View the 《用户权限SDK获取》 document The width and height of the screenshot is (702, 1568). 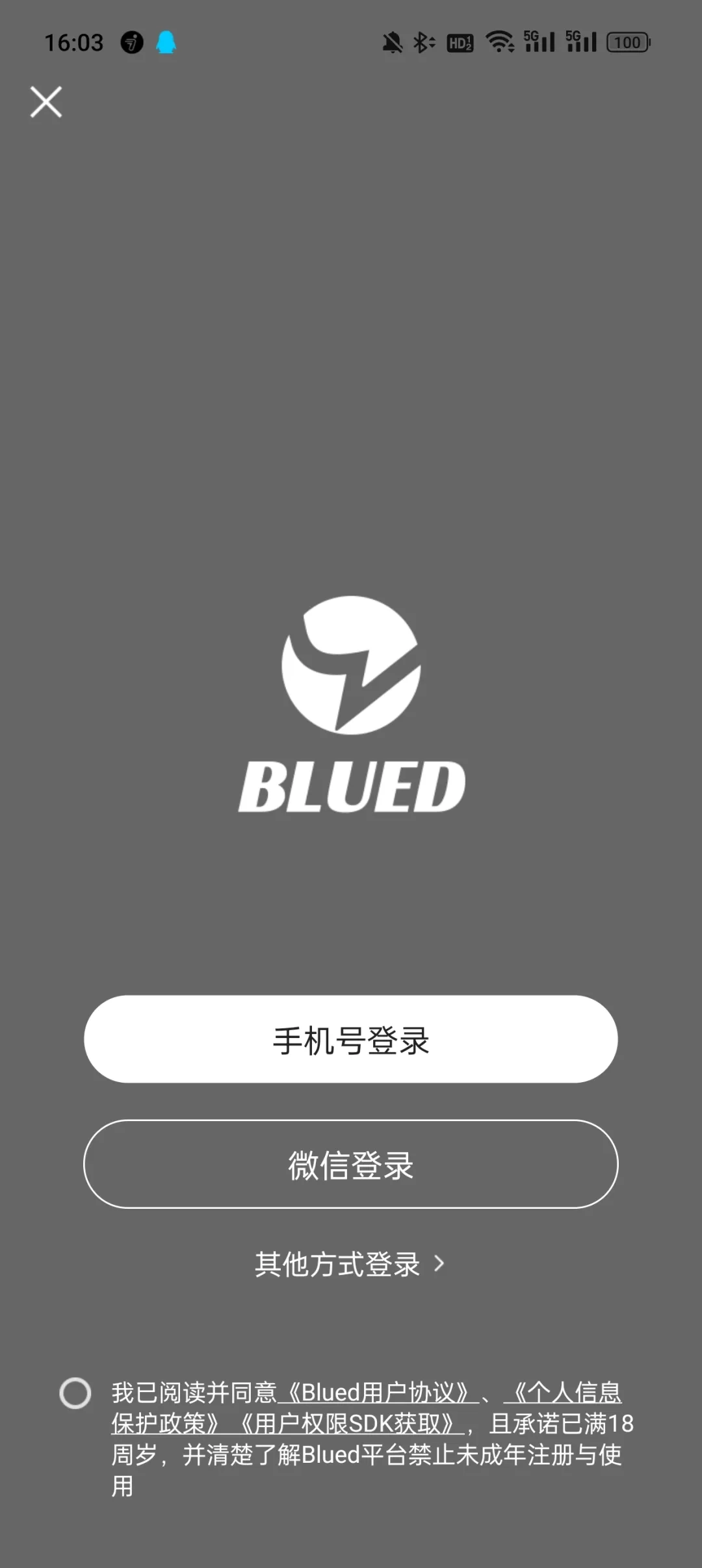[x=347, y=1424]
